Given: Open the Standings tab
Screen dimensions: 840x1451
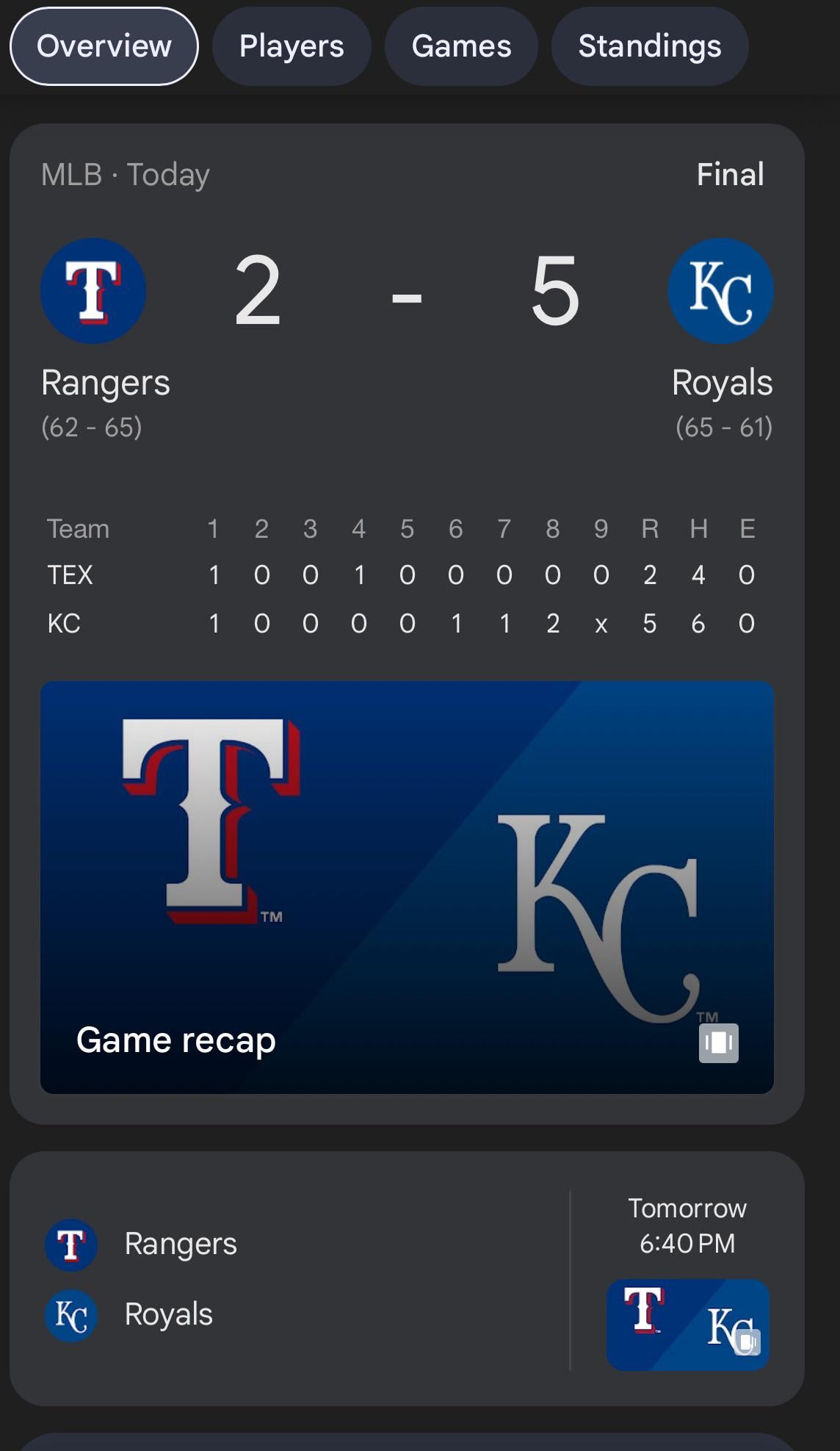Looking at the screenshot, I should (x=650, y=46).
